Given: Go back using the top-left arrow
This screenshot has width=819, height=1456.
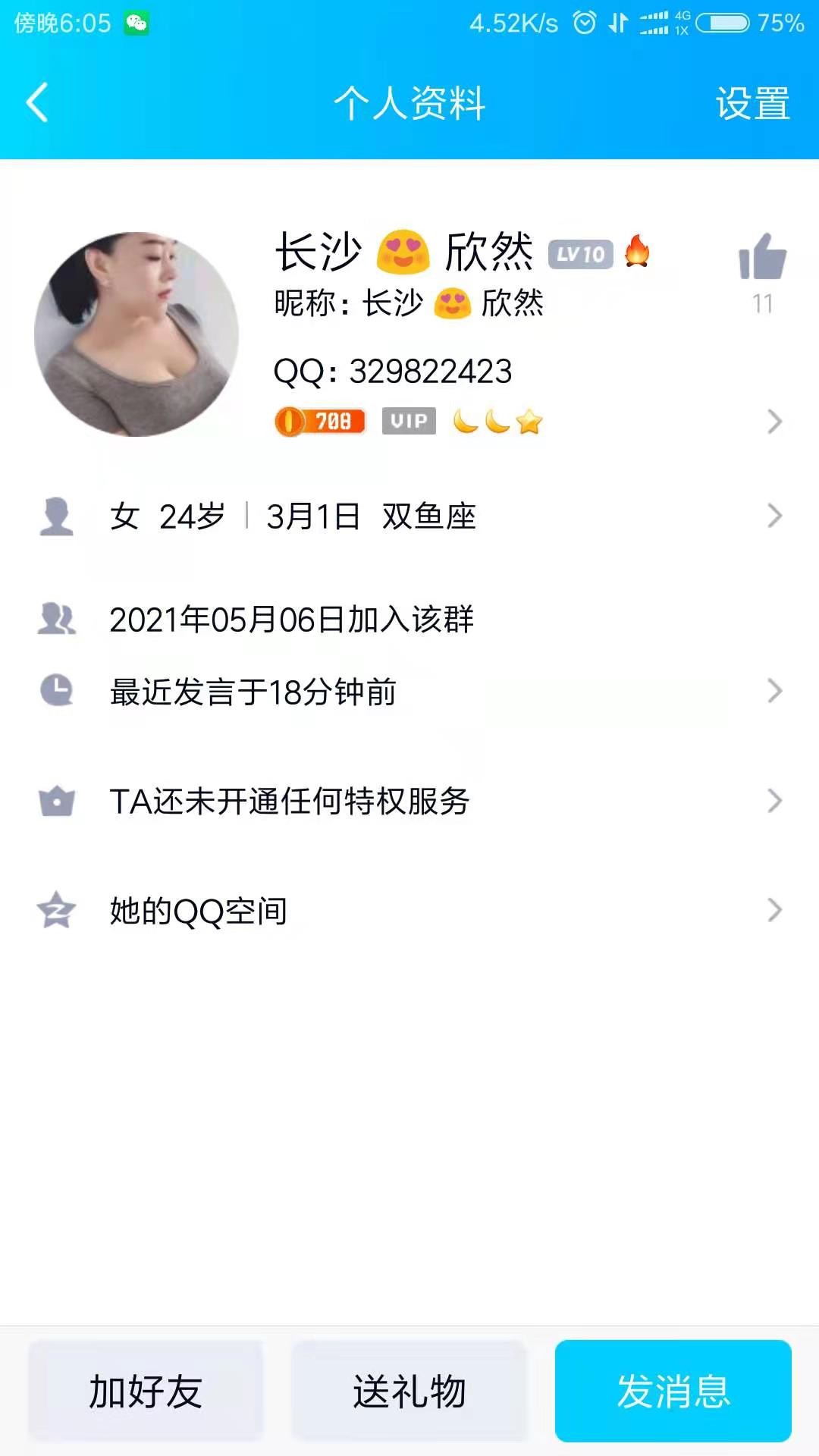Looking at the screenshot, I should [37, 102].
